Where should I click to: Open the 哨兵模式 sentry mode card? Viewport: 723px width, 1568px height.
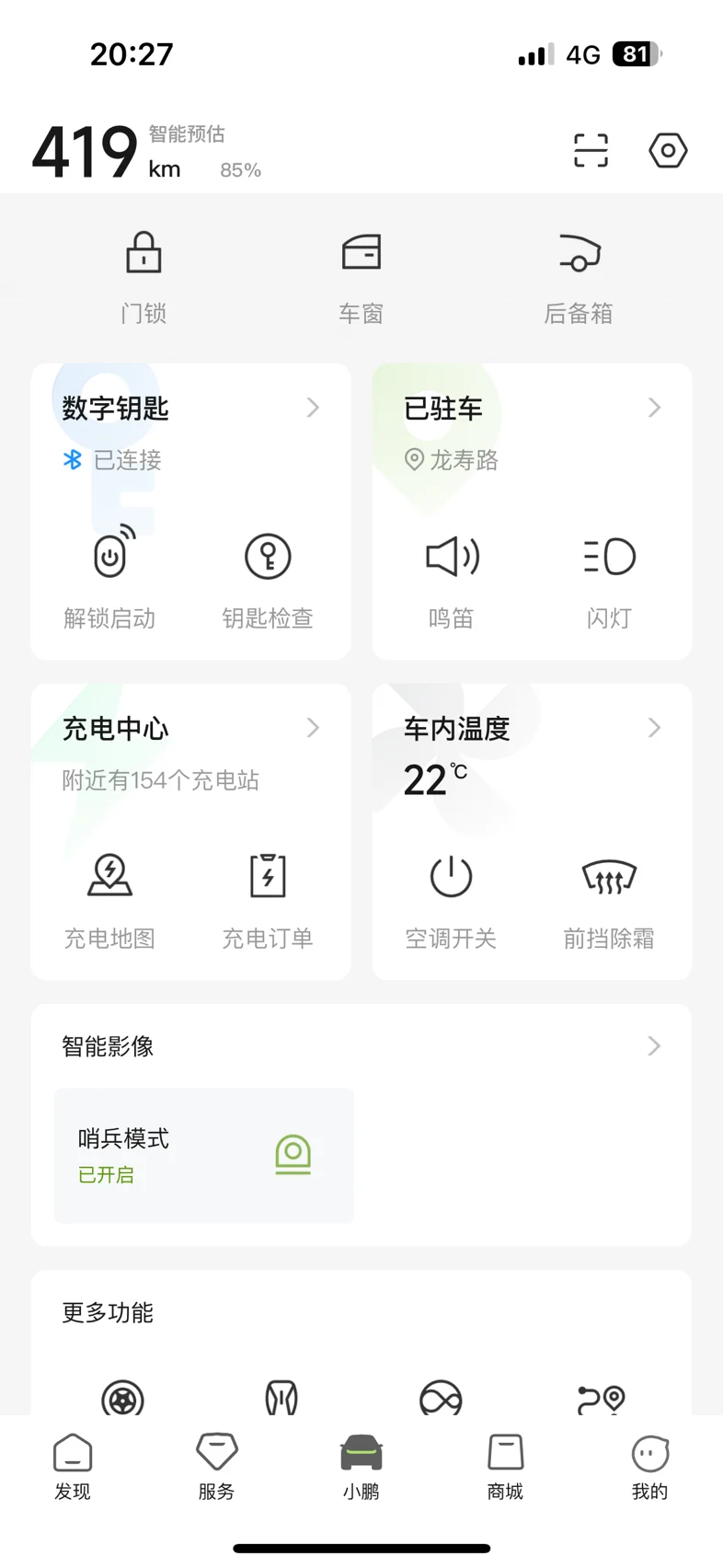pyautogui.click(x=204, y=1155)
